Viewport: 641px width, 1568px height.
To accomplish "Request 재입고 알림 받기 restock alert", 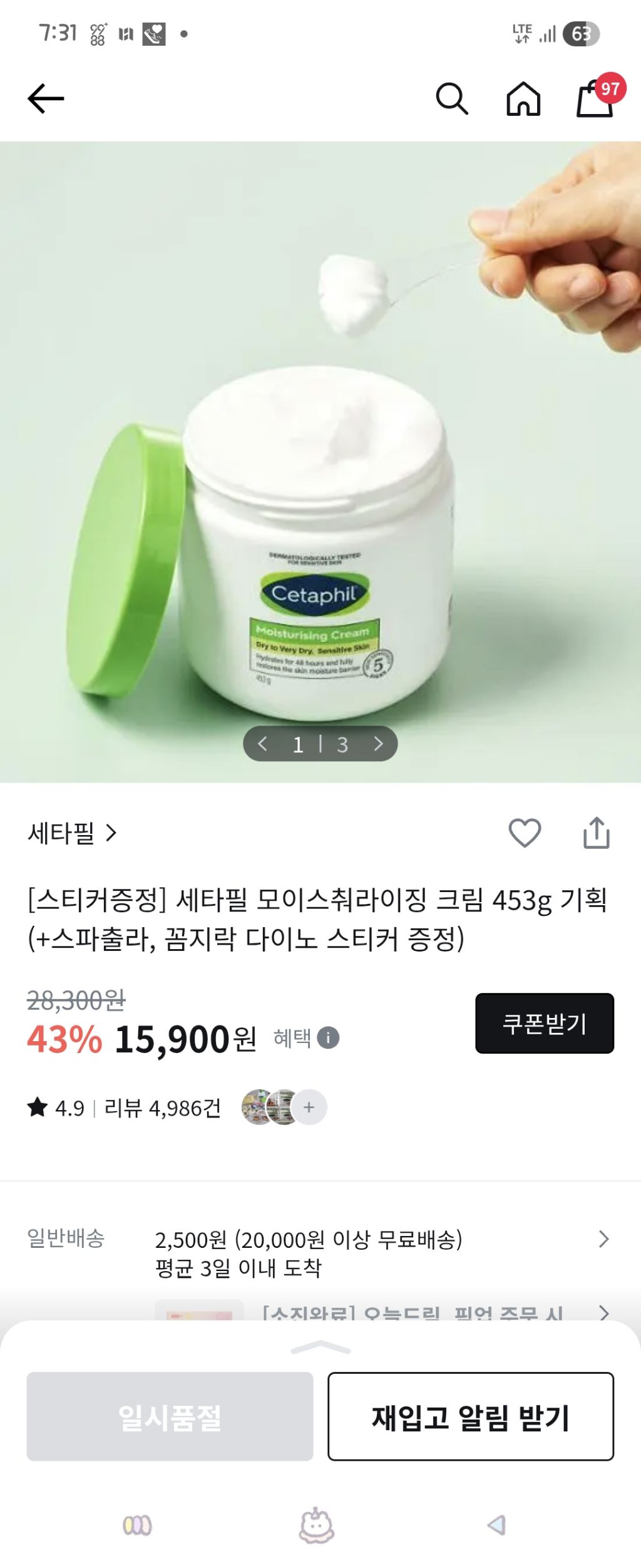I will click(470, 1417).
